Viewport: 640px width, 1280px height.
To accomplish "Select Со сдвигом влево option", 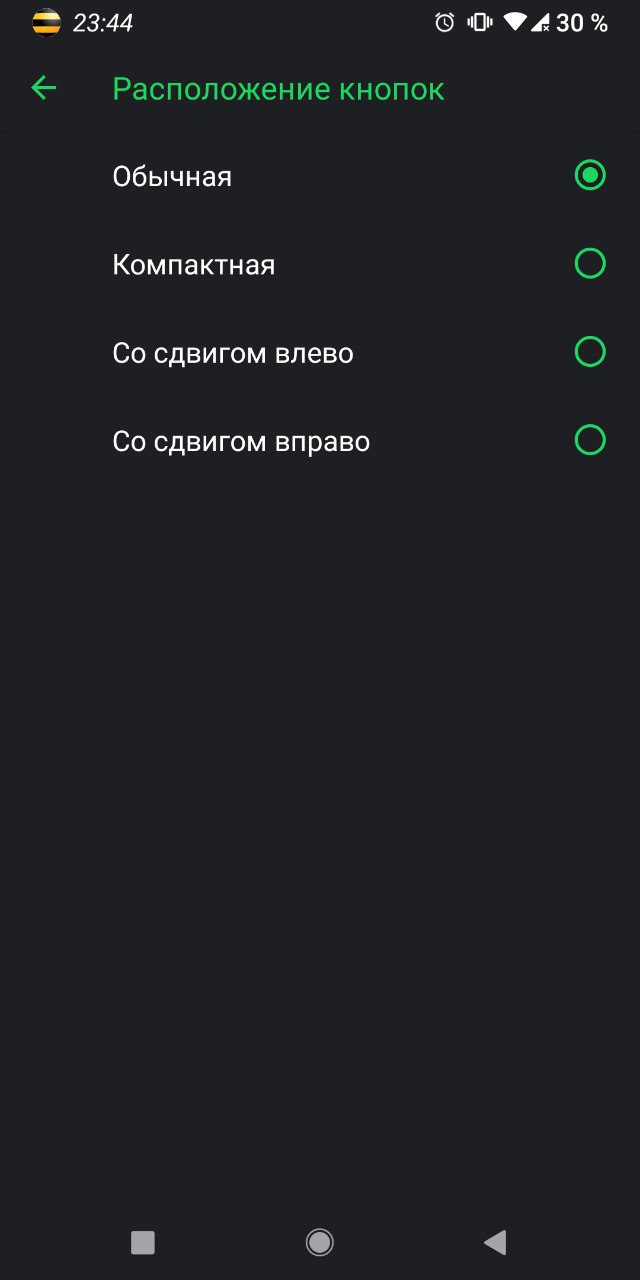I will pyautogui.click(x=320, y=352).
